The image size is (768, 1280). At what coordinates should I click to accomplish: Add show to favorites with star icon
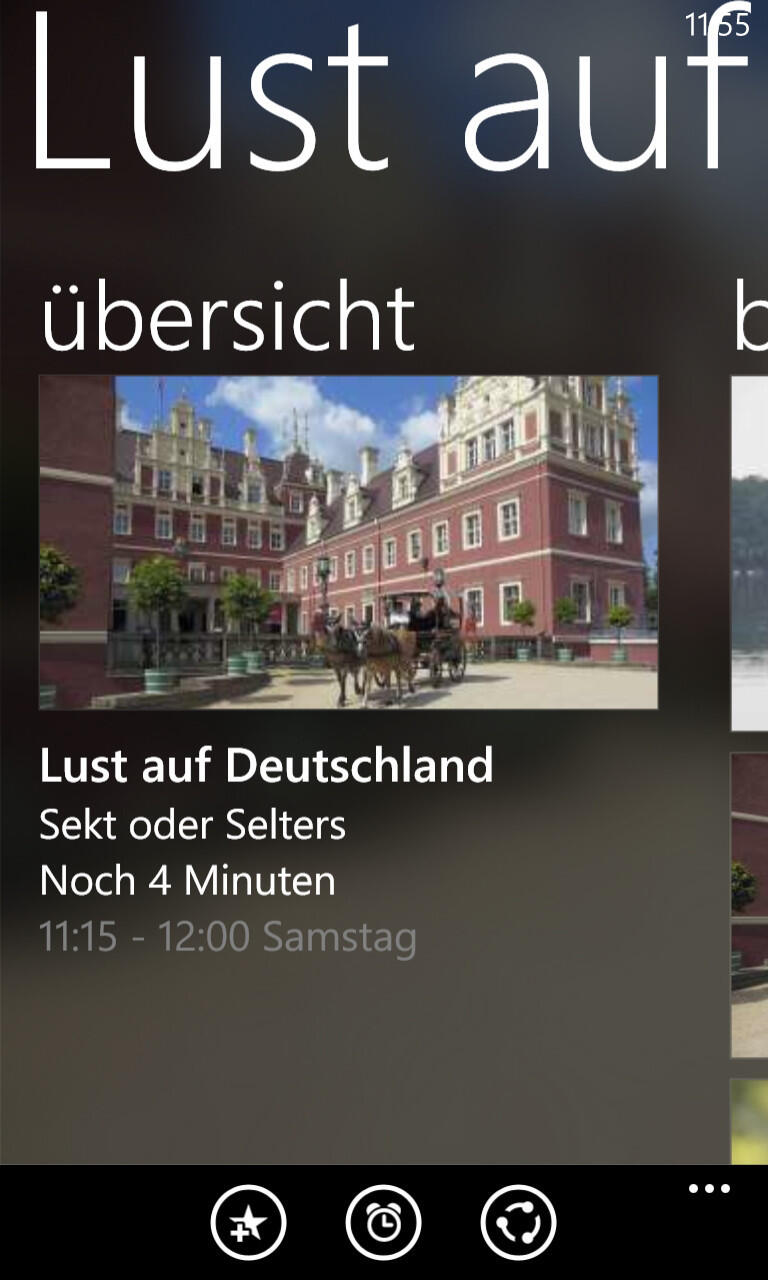[248, 1222]
